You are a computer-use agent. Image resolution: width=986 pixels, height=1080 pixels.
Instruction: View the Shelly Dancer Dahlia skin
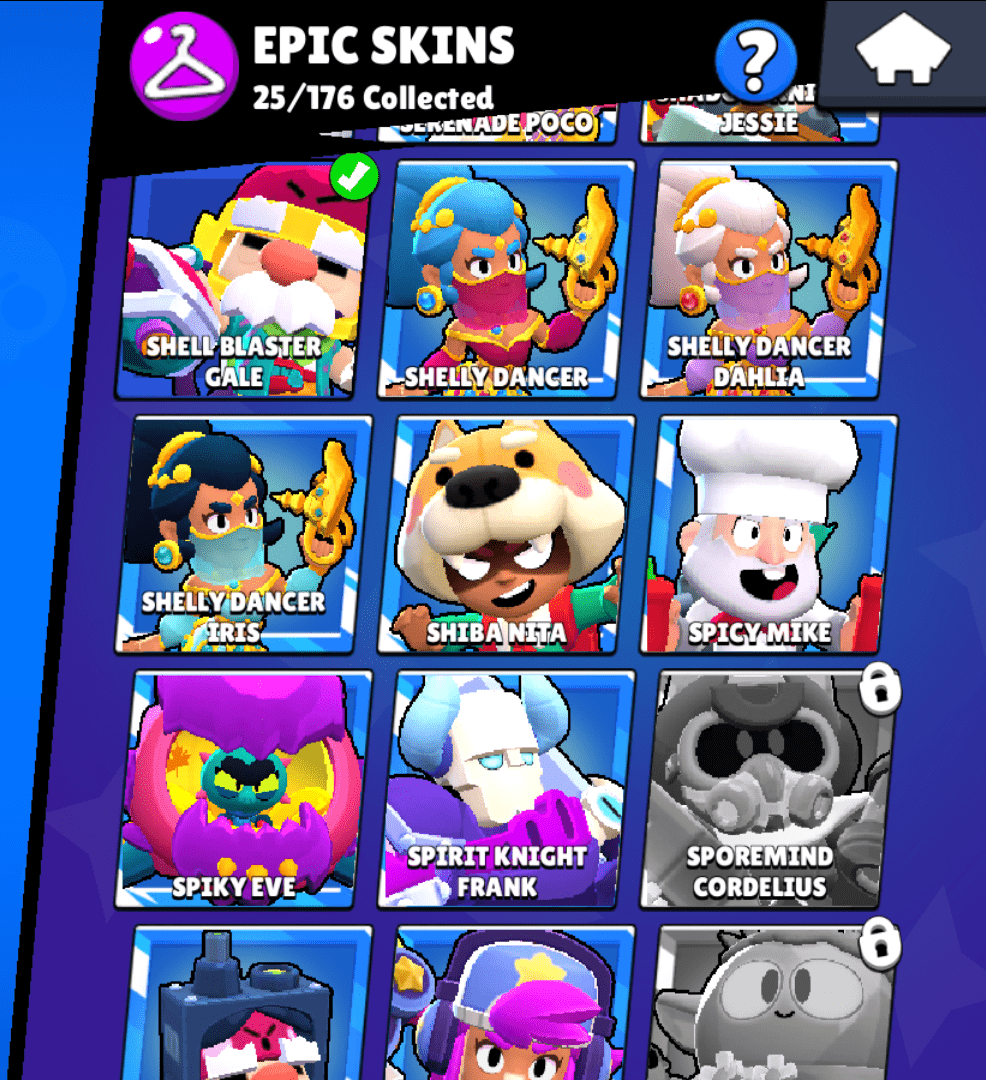767,278
